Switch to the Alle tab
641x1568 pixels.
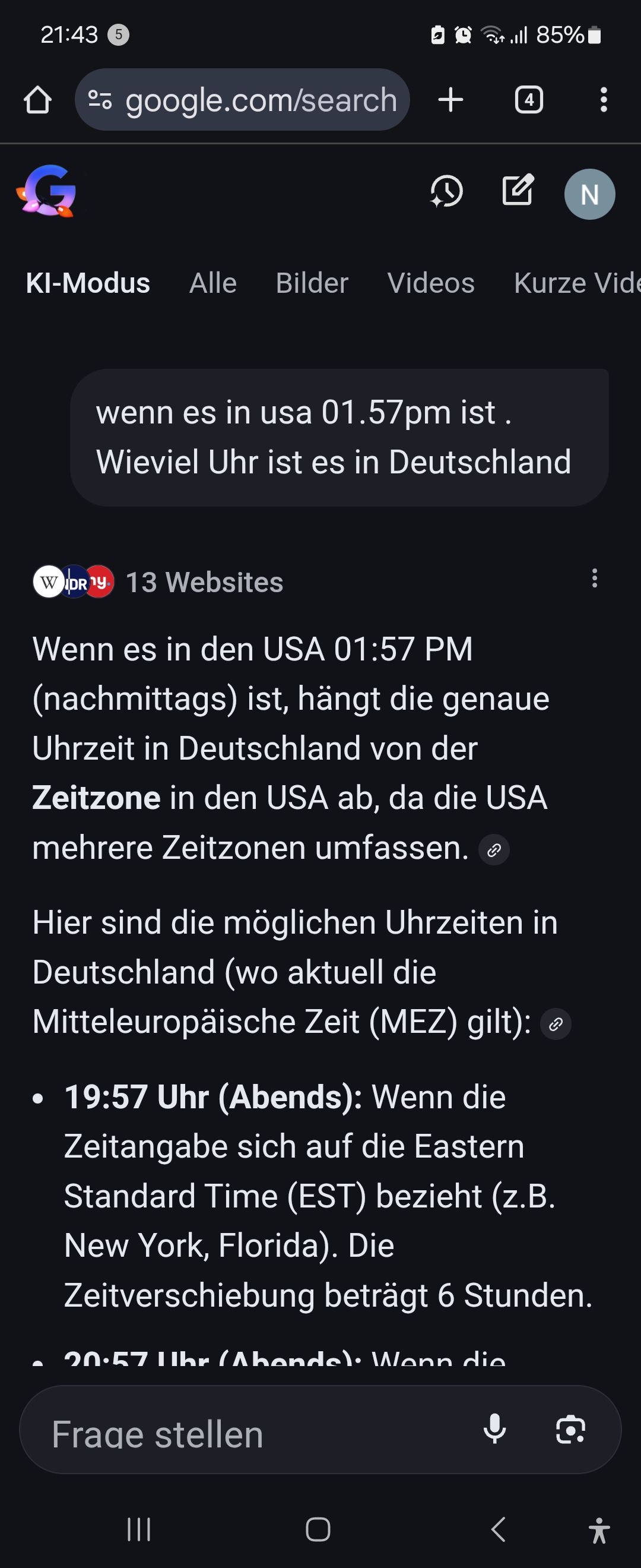pos(213,283)
